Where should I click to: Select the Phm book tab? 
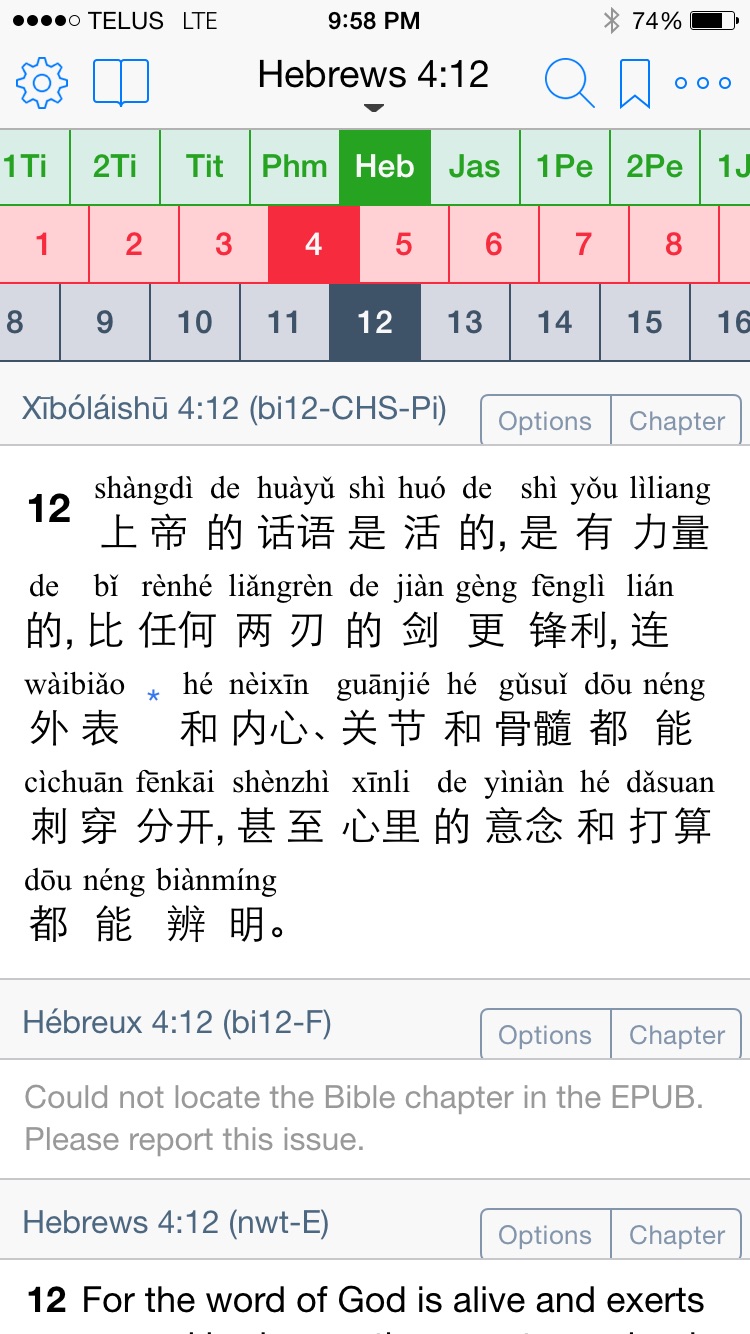(x=294, y=166)
